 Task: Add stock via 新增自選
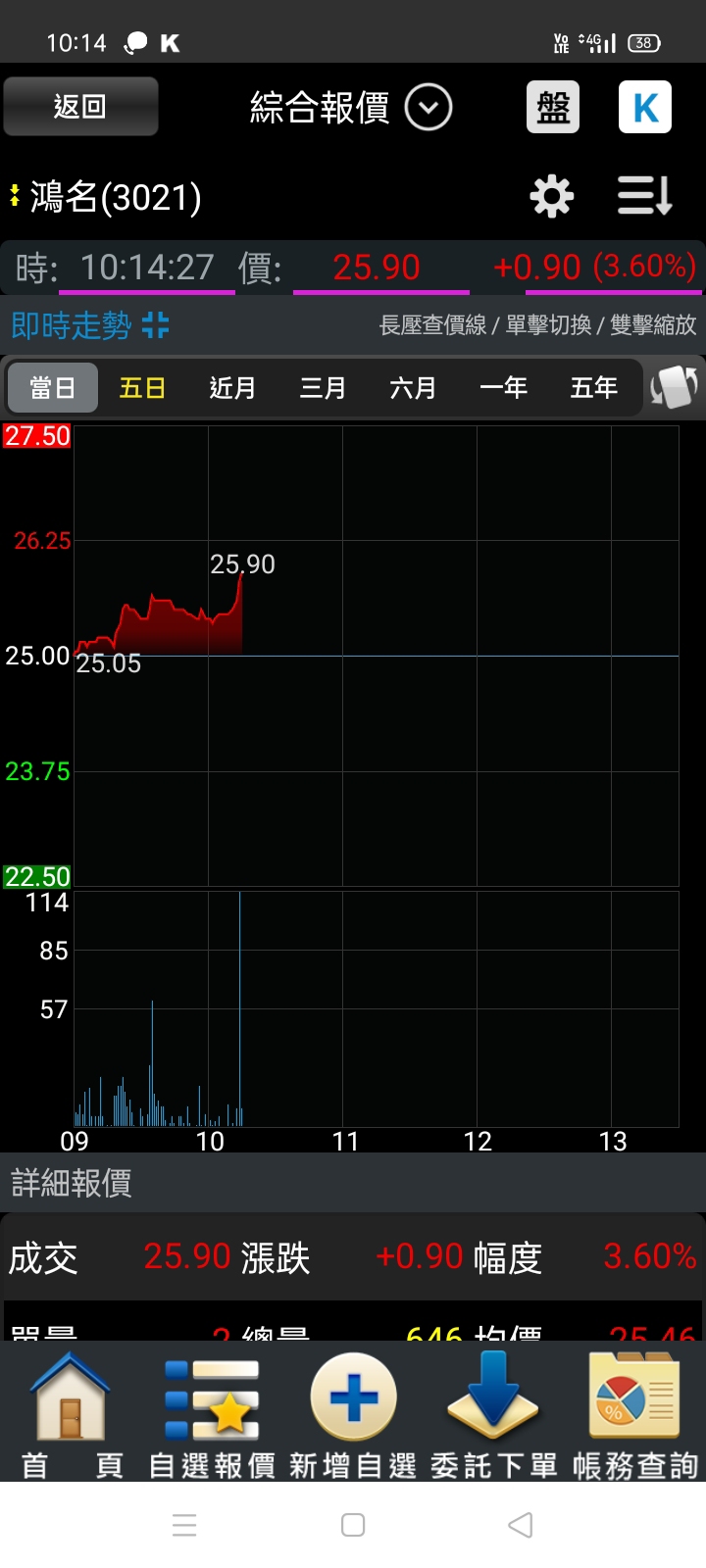[x=353, y=1415]
